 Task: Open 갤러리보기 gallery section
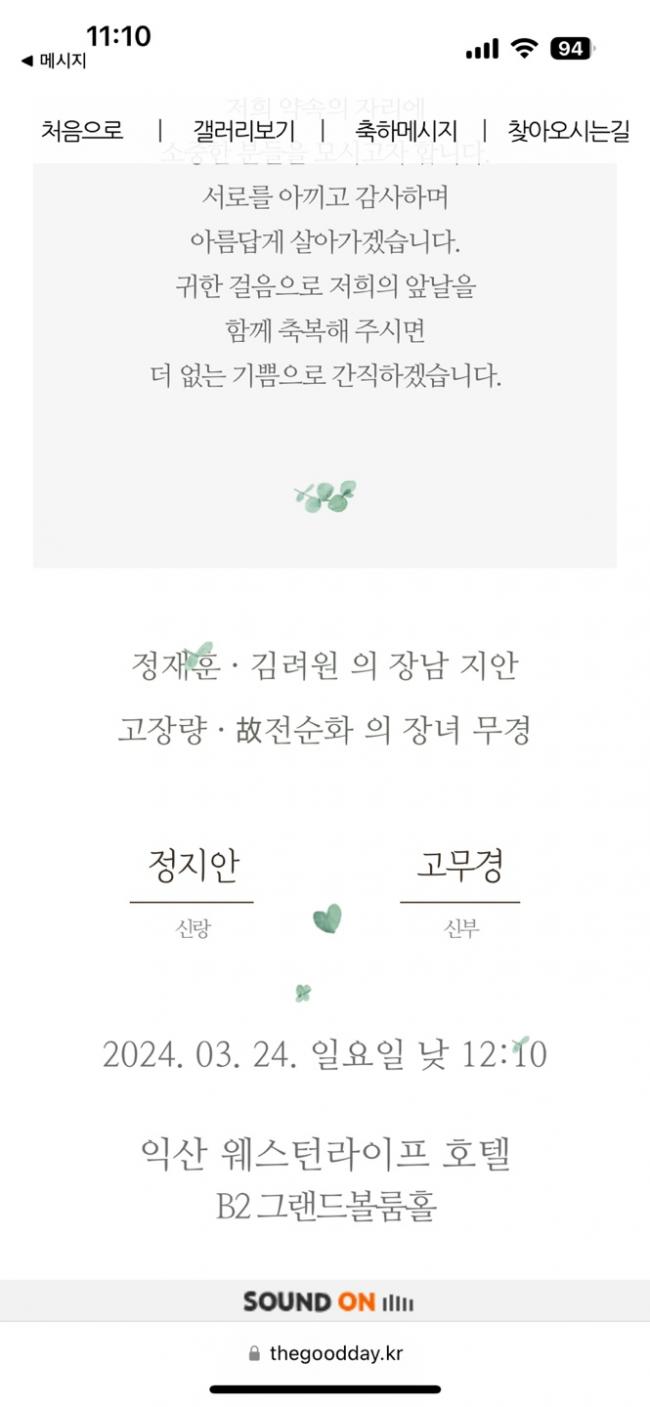point(243,130)
